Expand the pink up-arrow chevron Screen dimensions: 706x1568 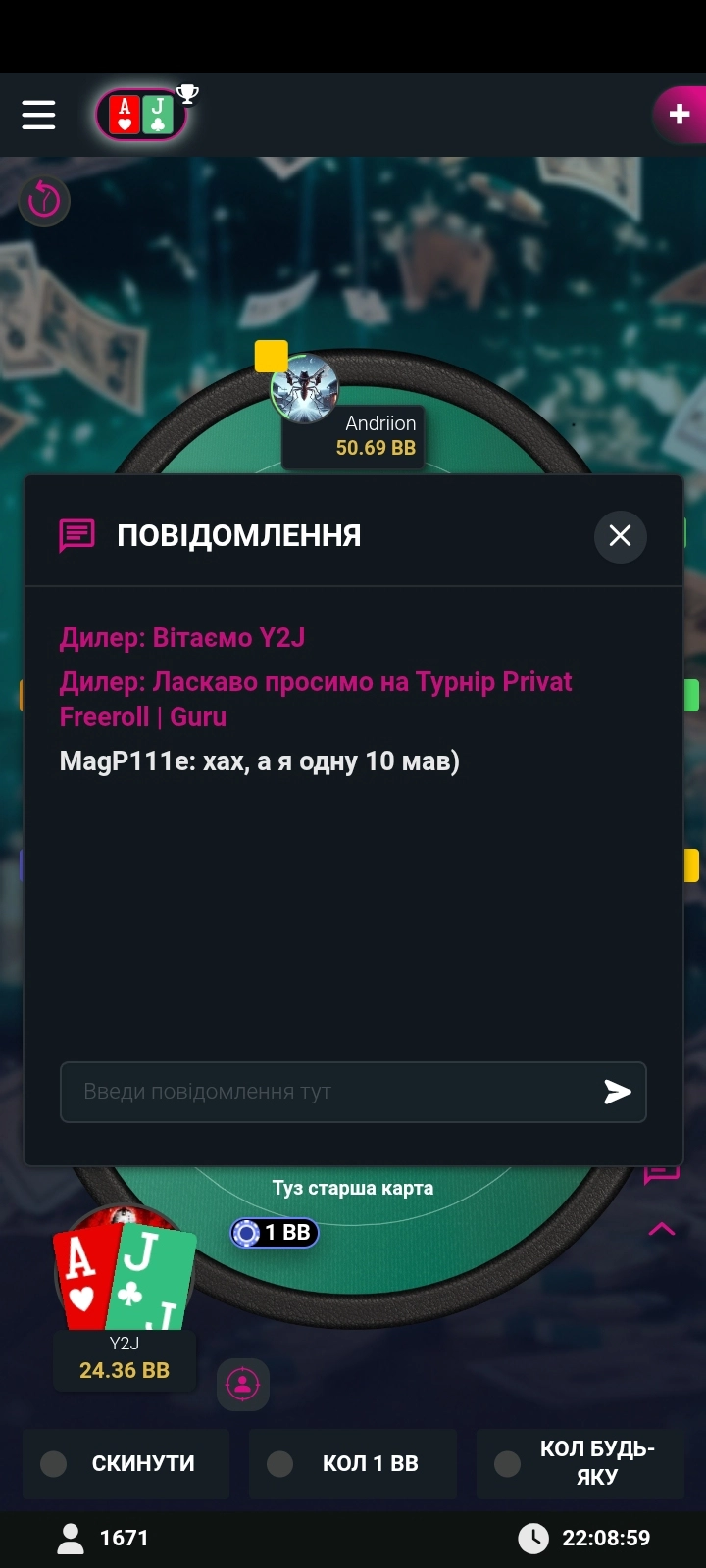coord(662,1229)
